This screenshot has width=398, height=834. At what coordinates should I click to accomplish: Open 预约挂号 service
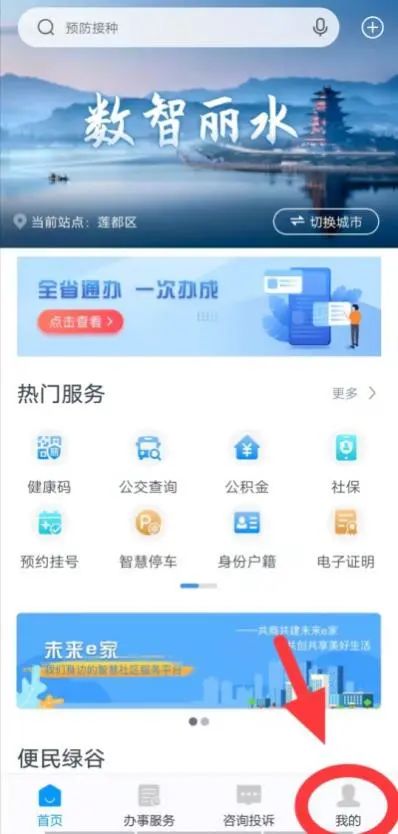click(x=49, y=538)
